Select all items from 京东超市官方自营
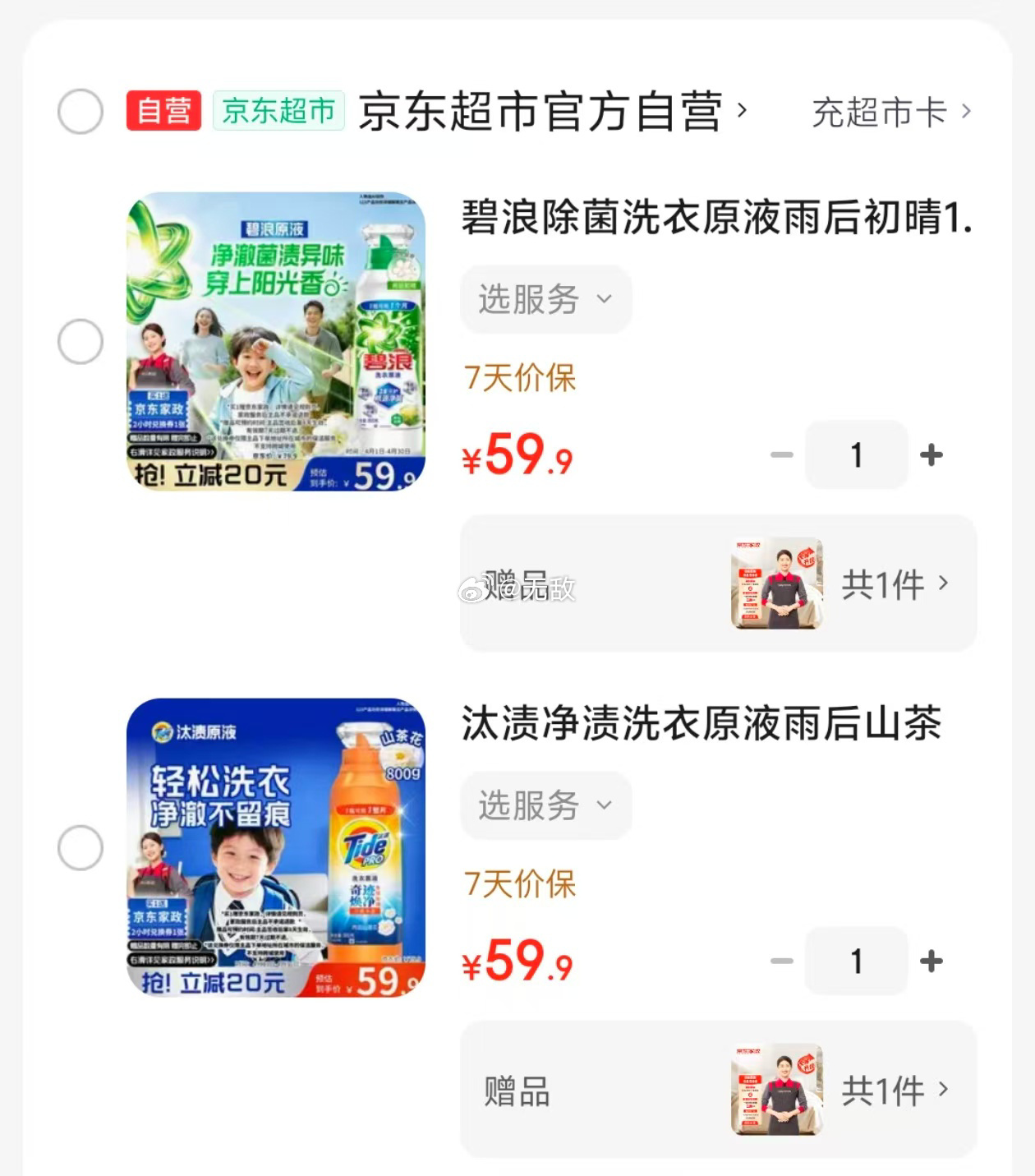Viewport: 1035px width, 1176px height. [x=80, y=112]
